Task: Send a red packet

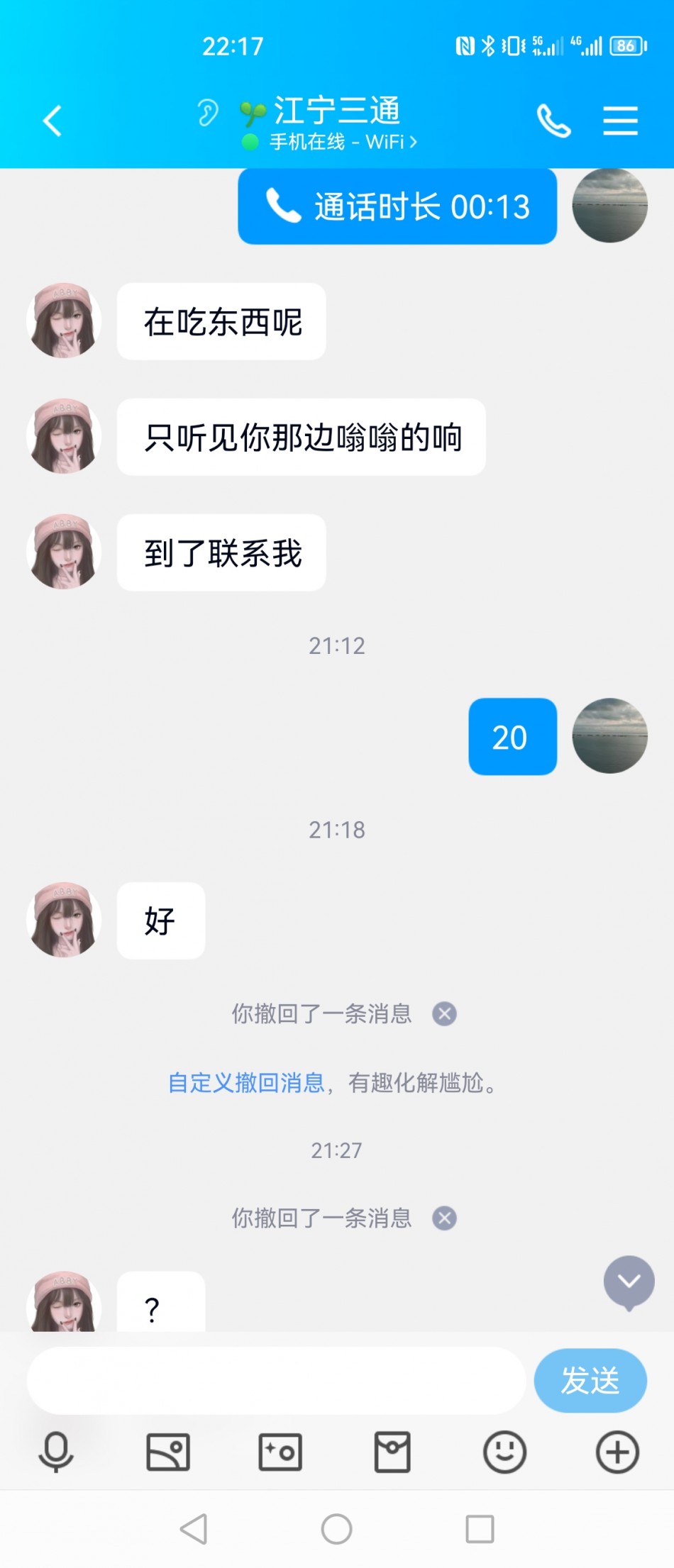Action: [392, 1452]
